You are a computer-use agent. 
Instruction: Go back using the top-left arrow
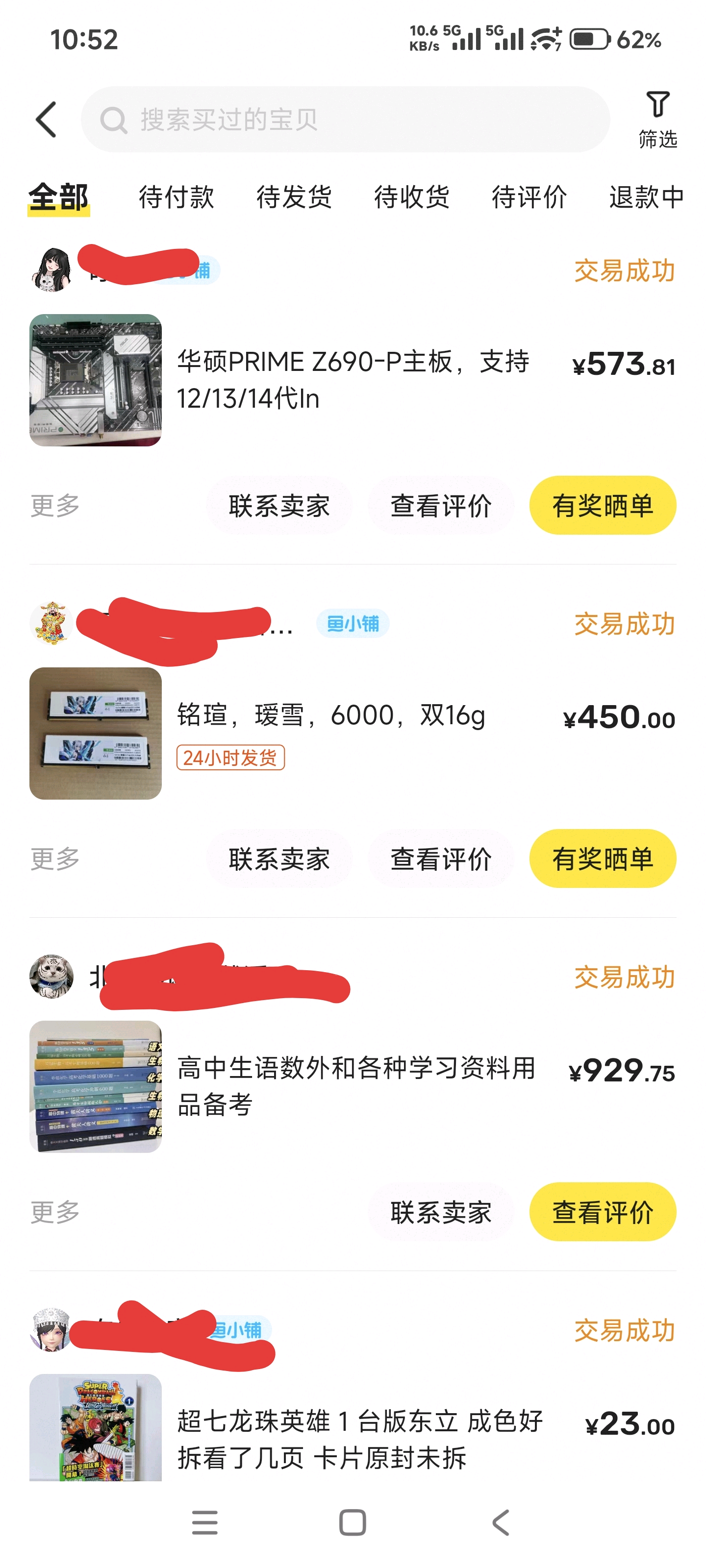pos(46,119)
